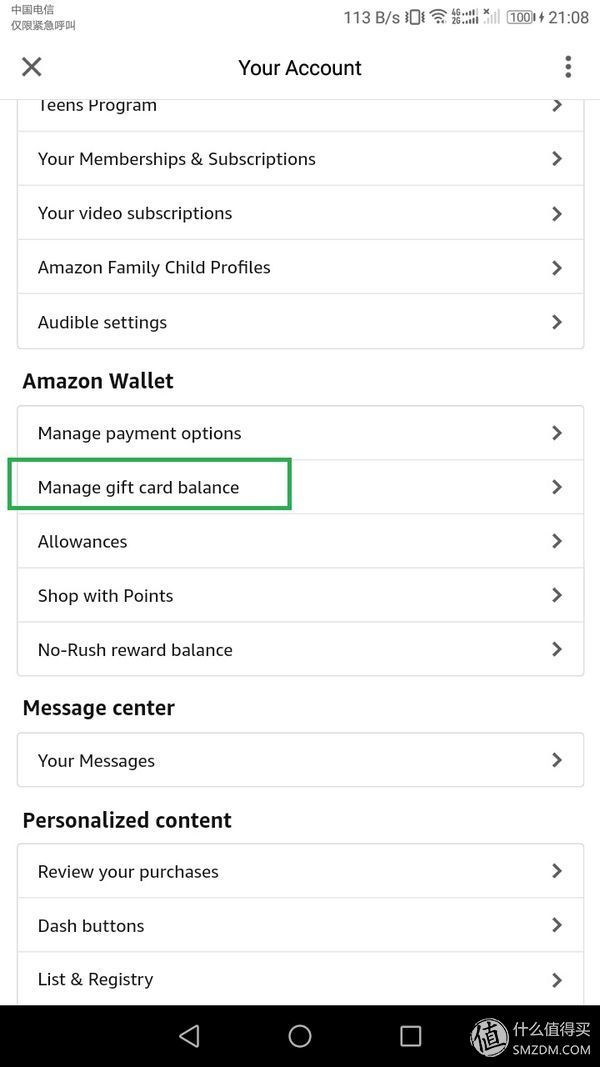Open the three-dot overflow menu
Screen dimensions: 600x1067
point(567,67)
